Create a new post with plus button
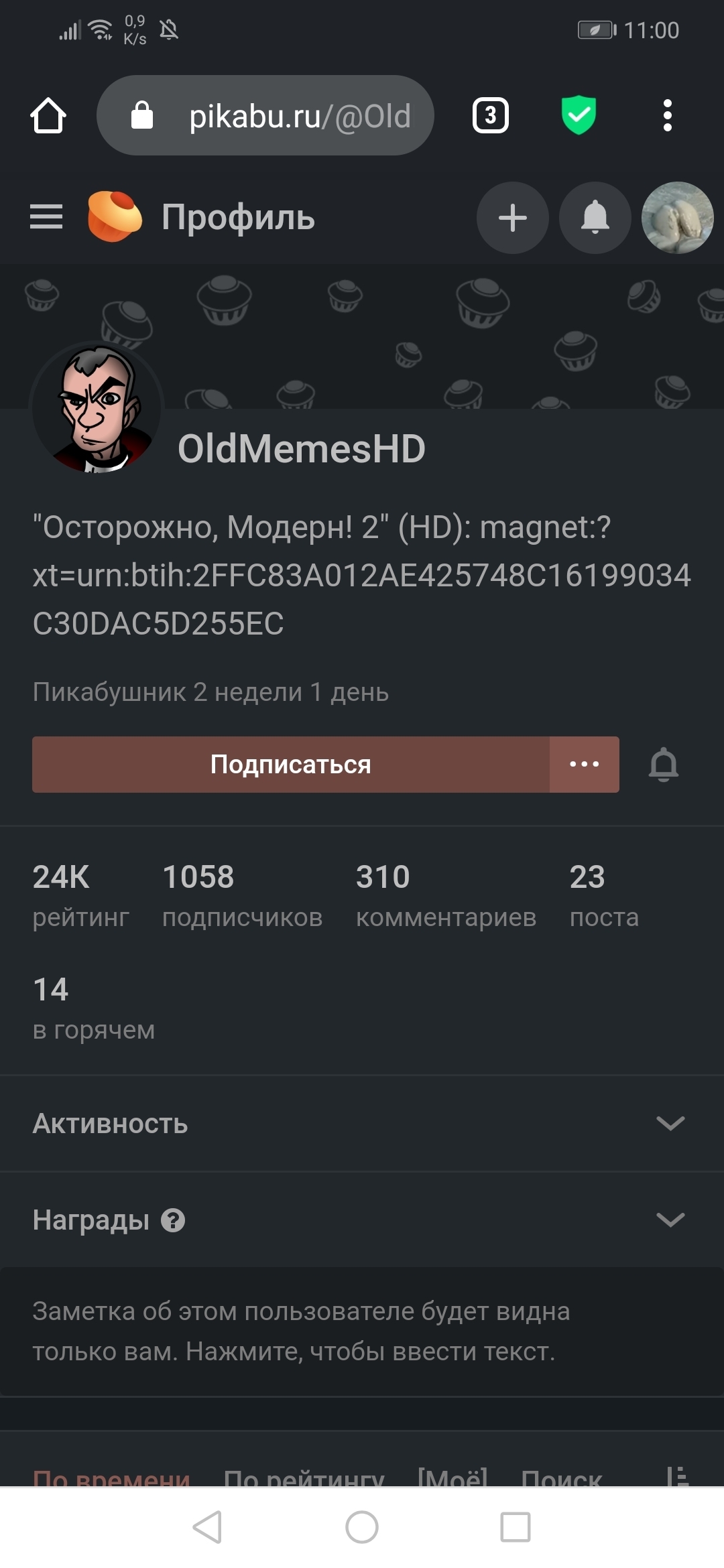The image size is (724, 1568). tap(512, 218)
